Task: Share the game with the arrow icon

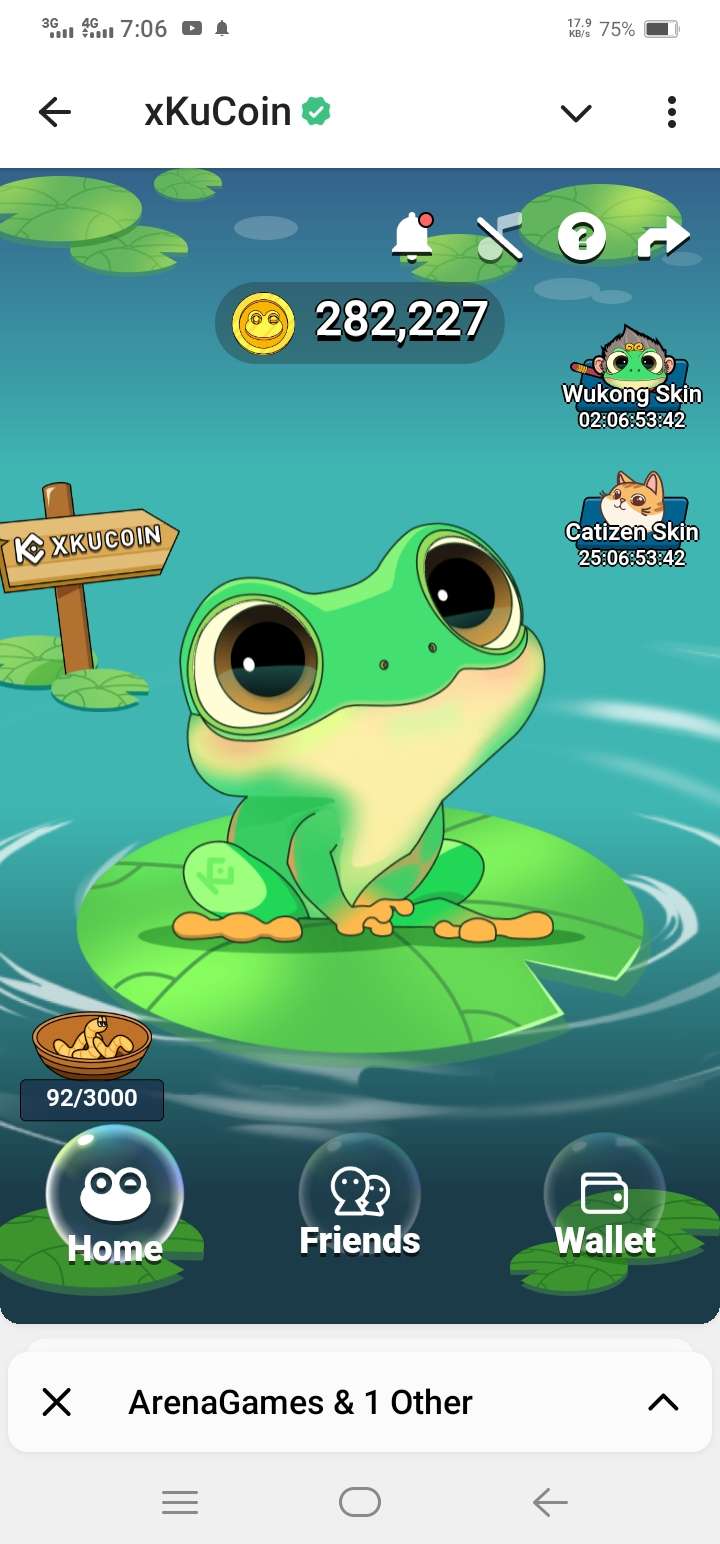Action: coord(664,237)
